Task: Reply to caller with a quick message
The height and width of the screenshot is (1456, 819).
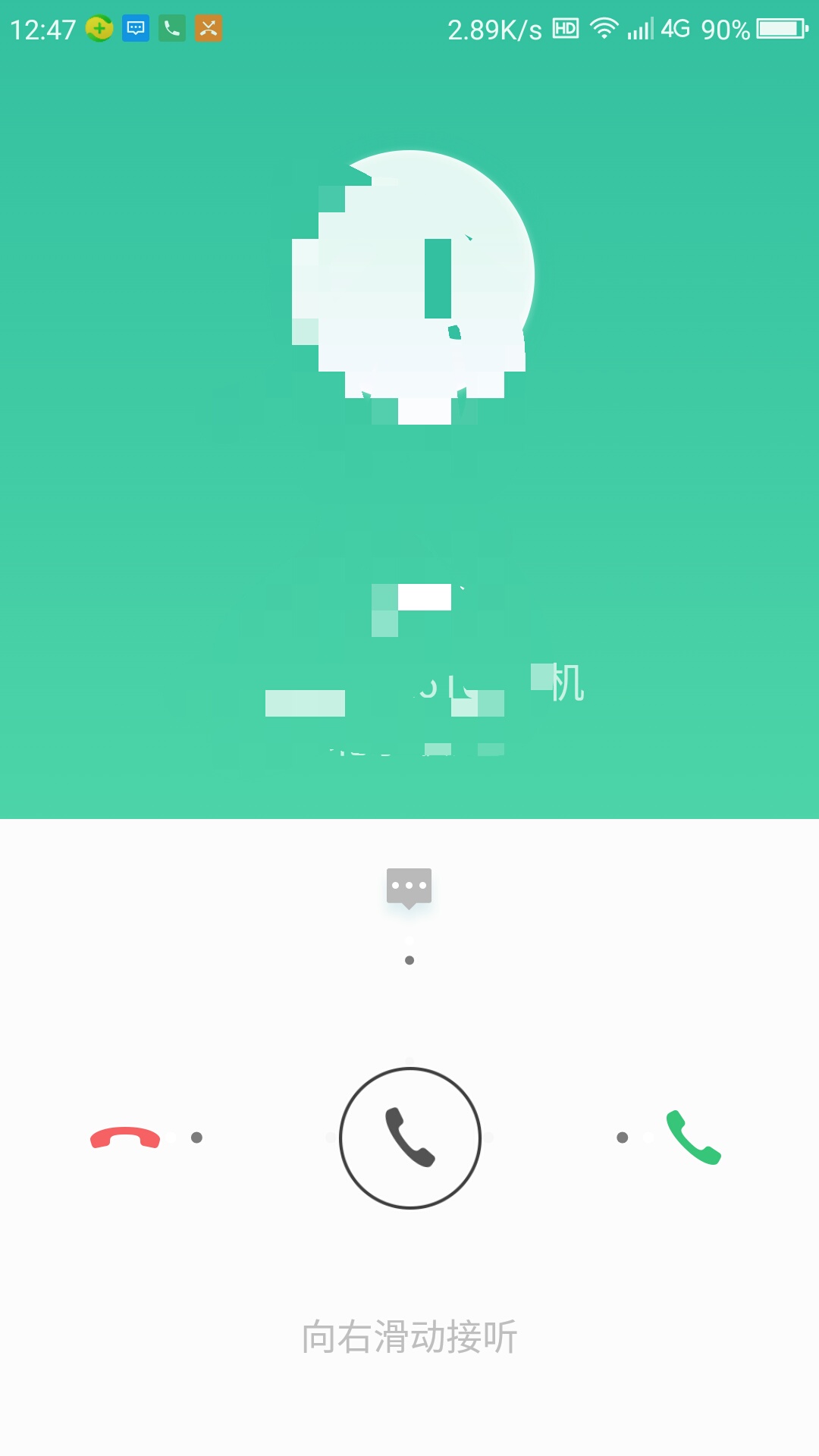Action: [409, 886]
